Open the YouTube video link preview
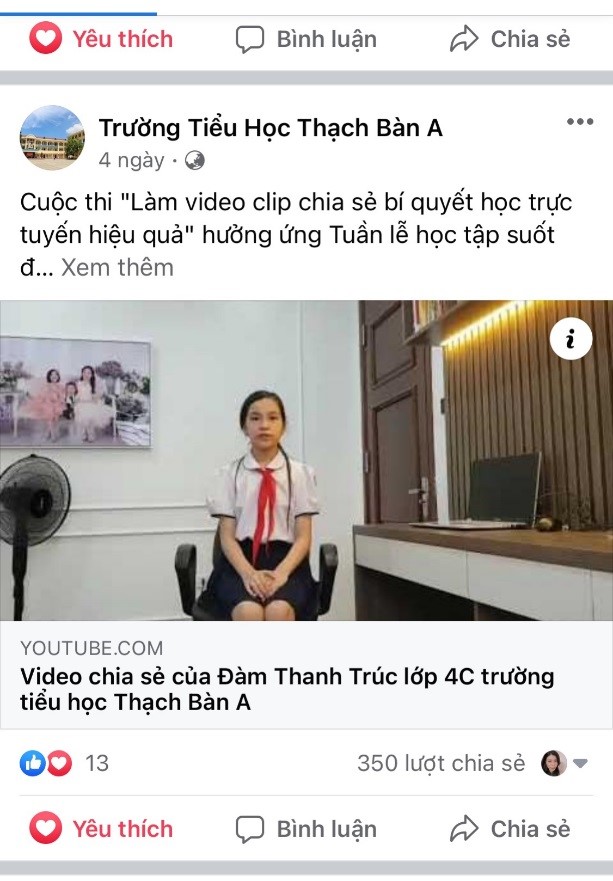Screen dimensions: 613x881 306,460
